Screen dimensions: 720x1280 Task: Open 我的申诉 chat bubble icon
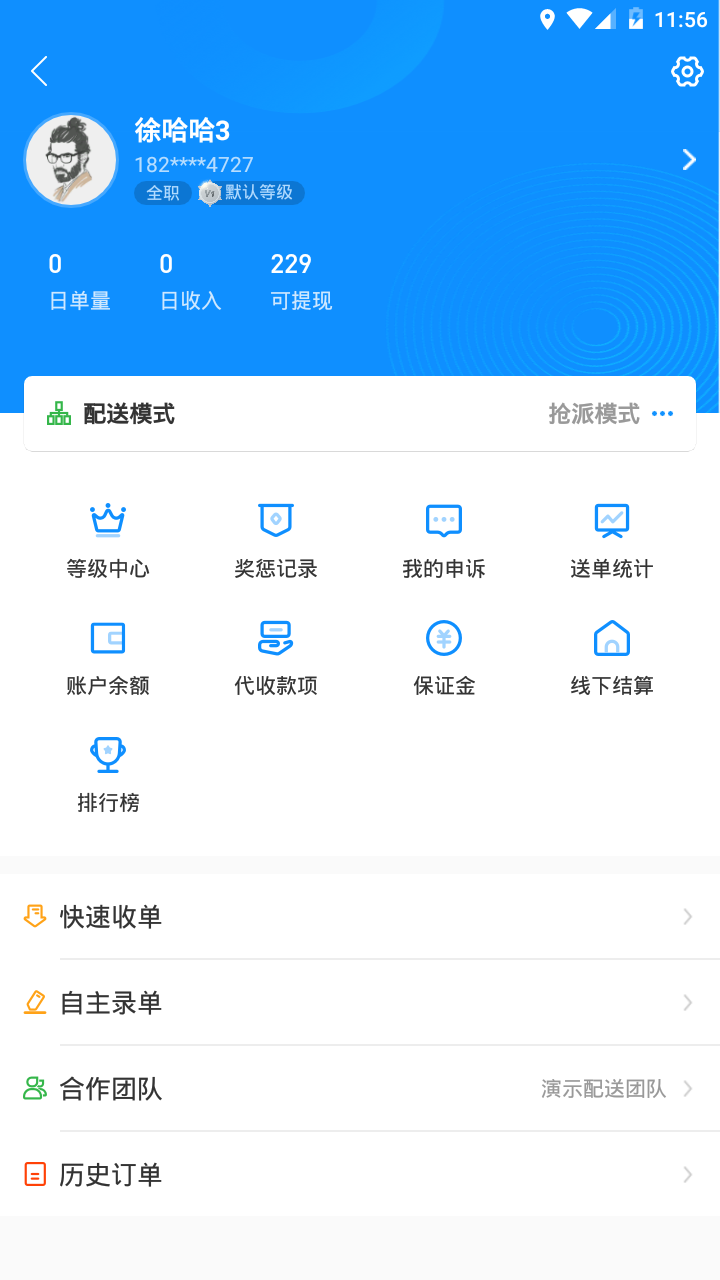(x=443, y=520)
